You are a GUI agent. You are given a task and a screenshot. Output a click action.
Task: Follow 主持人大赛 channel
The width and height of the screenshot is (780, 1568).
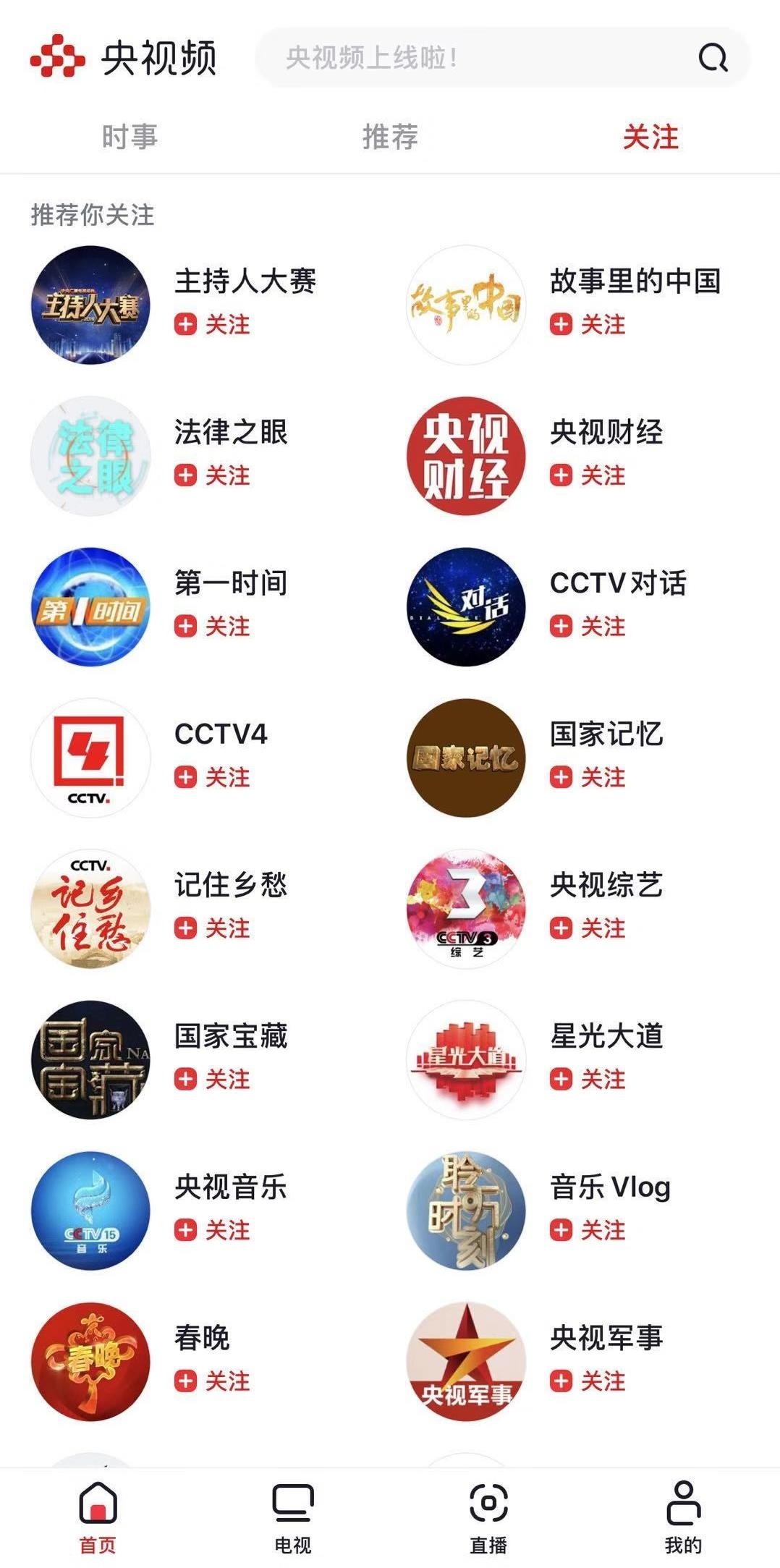click(213, 324)
